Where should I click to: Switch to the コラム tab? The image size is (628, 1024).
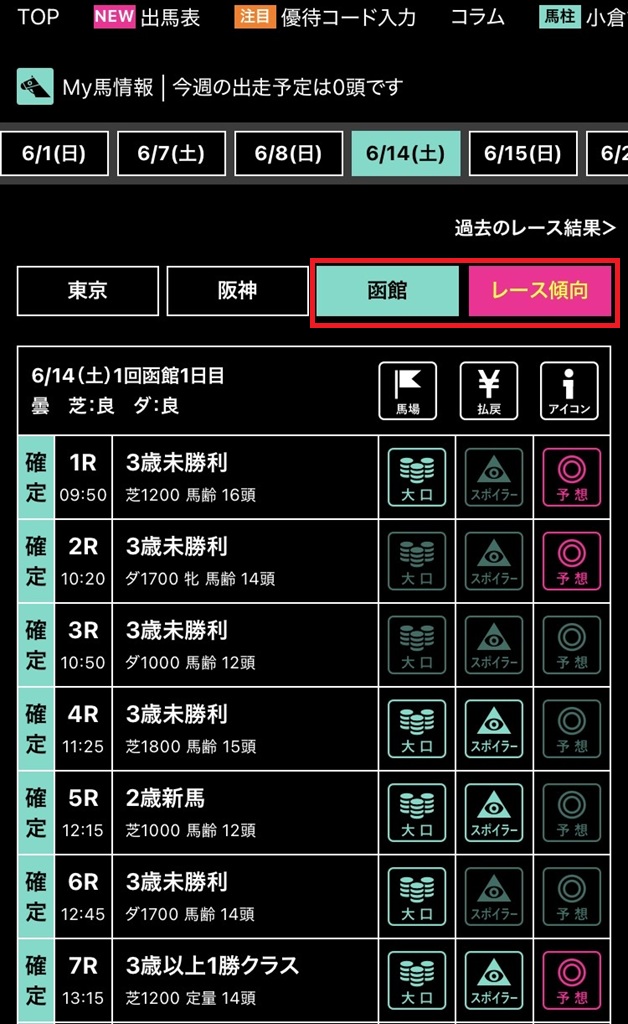click(477, 17)
